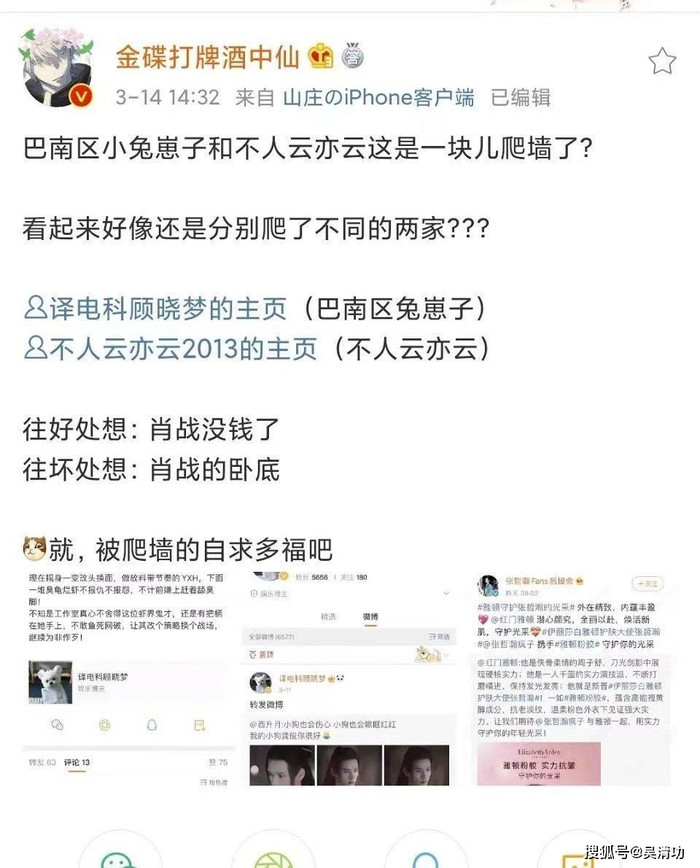Screen dimensions: 700x868
Task: Open the 山庄のiPhone客户端 source link
Action: tap(378, 97)
